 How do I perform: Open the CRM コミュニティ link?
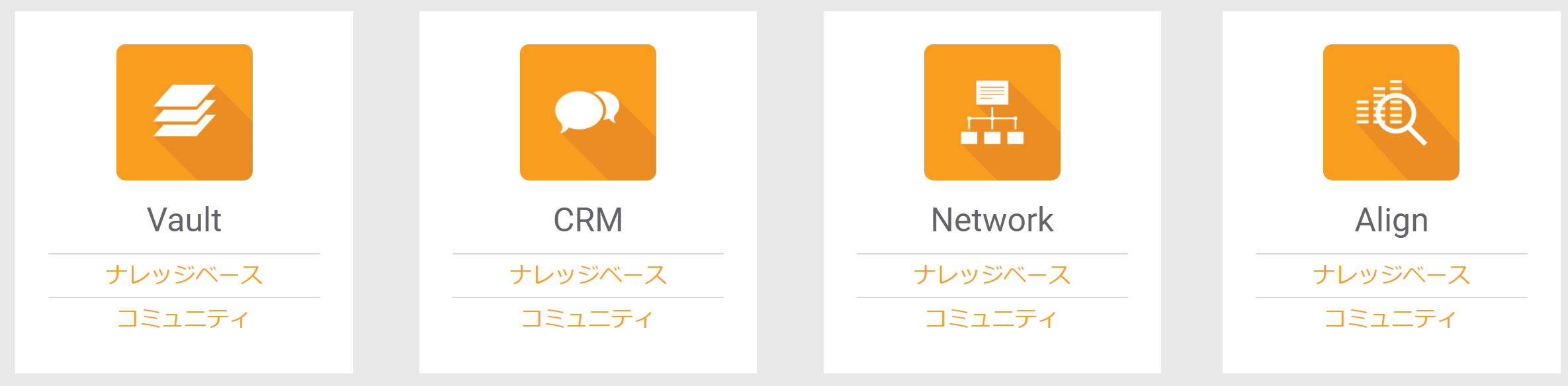pos(588,319)
